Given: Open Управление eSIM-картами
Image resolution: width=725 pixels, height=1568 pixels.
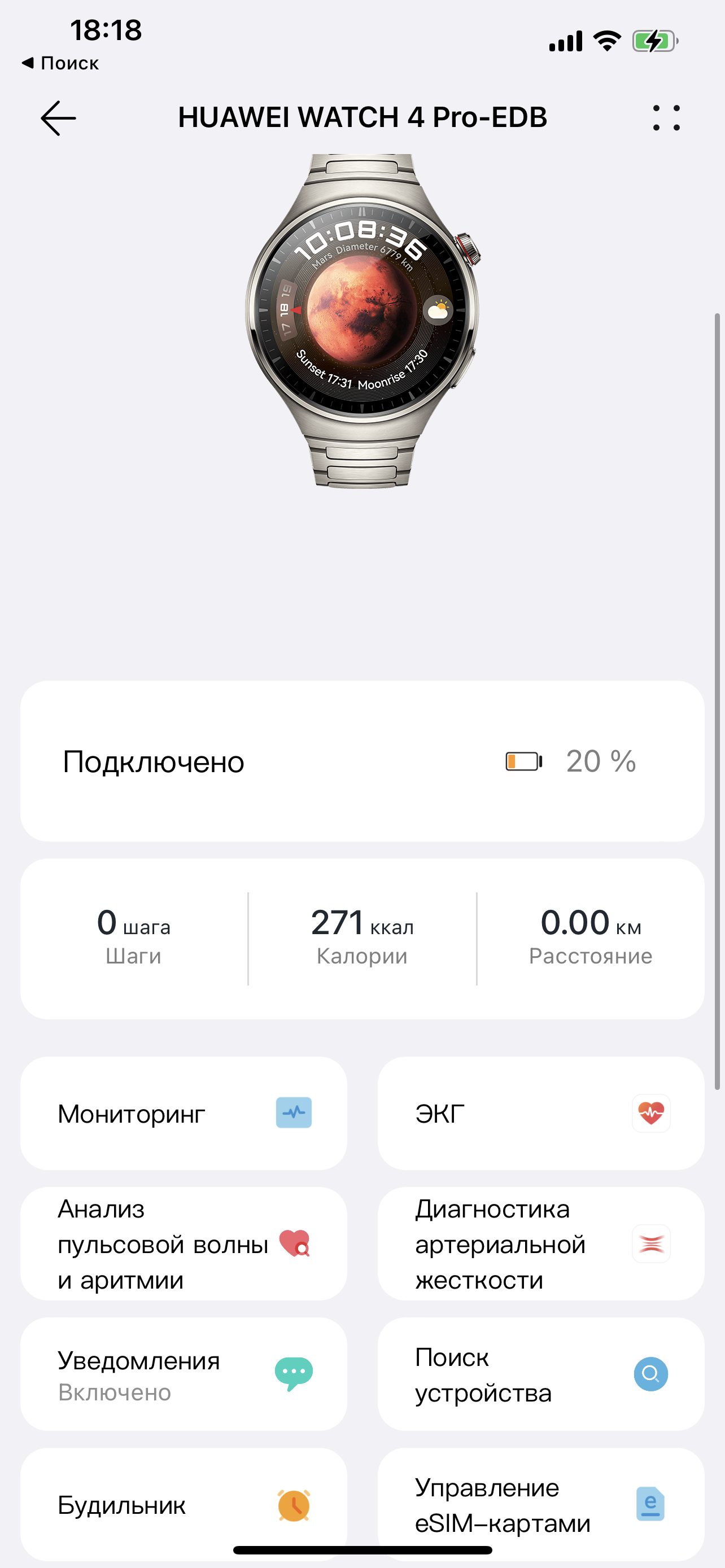Looking at the screenshot, I should (x=540, y=1504).
